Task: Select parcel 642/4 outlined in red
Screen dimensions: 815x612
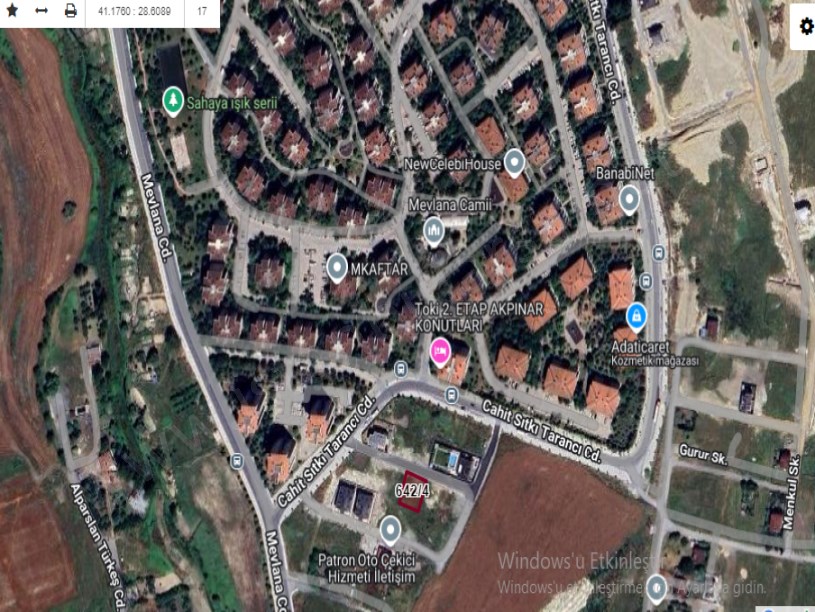Action: click(x=411, y=489)
